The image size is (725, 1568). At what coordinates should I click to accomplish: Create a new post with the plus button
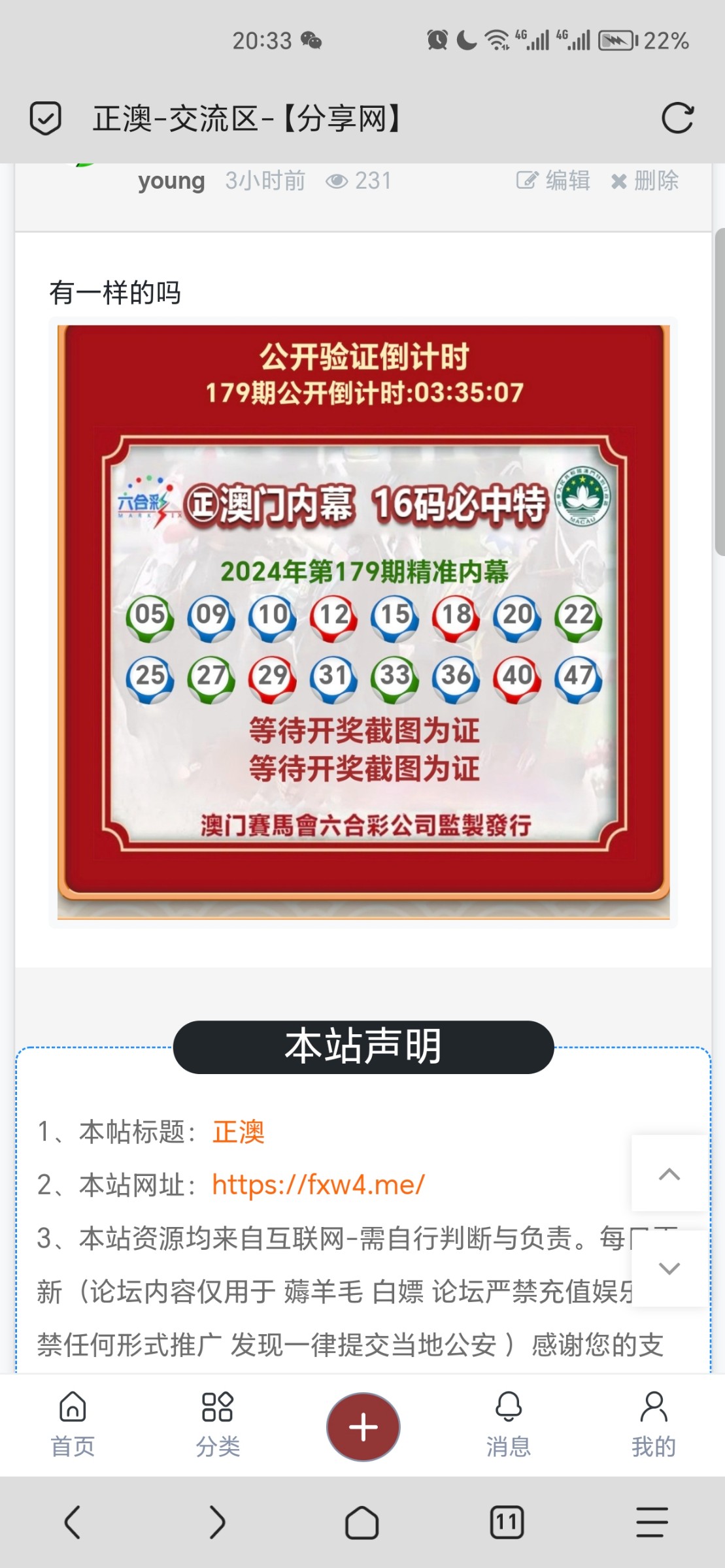pos(363,1426)
